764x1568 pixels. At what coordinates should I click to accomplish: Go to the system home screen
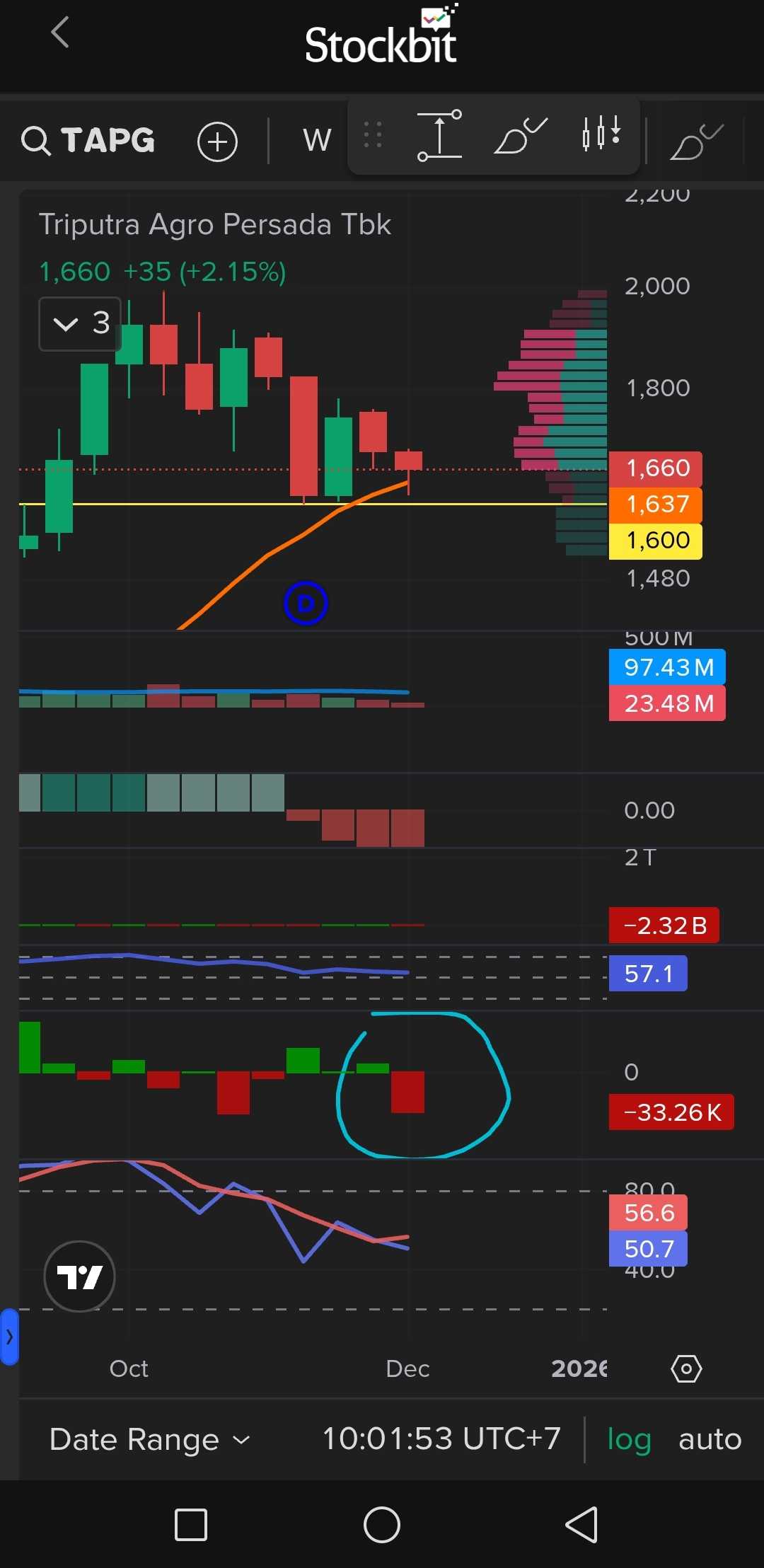382,1525
